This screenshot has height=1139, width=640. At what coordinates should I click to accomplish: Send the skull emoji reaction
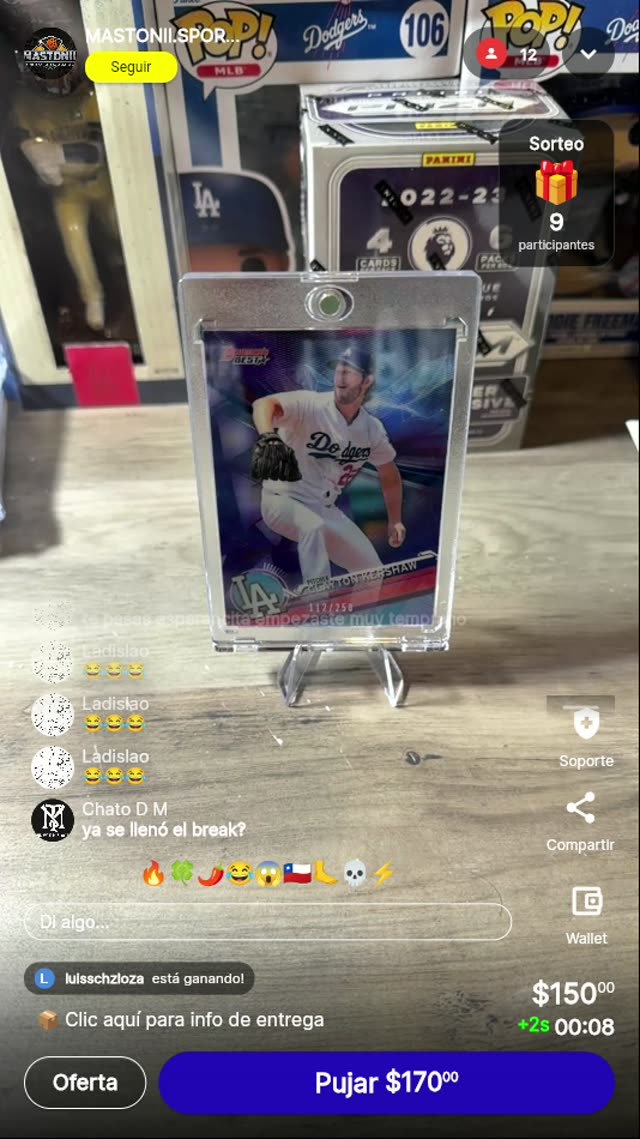355,874
